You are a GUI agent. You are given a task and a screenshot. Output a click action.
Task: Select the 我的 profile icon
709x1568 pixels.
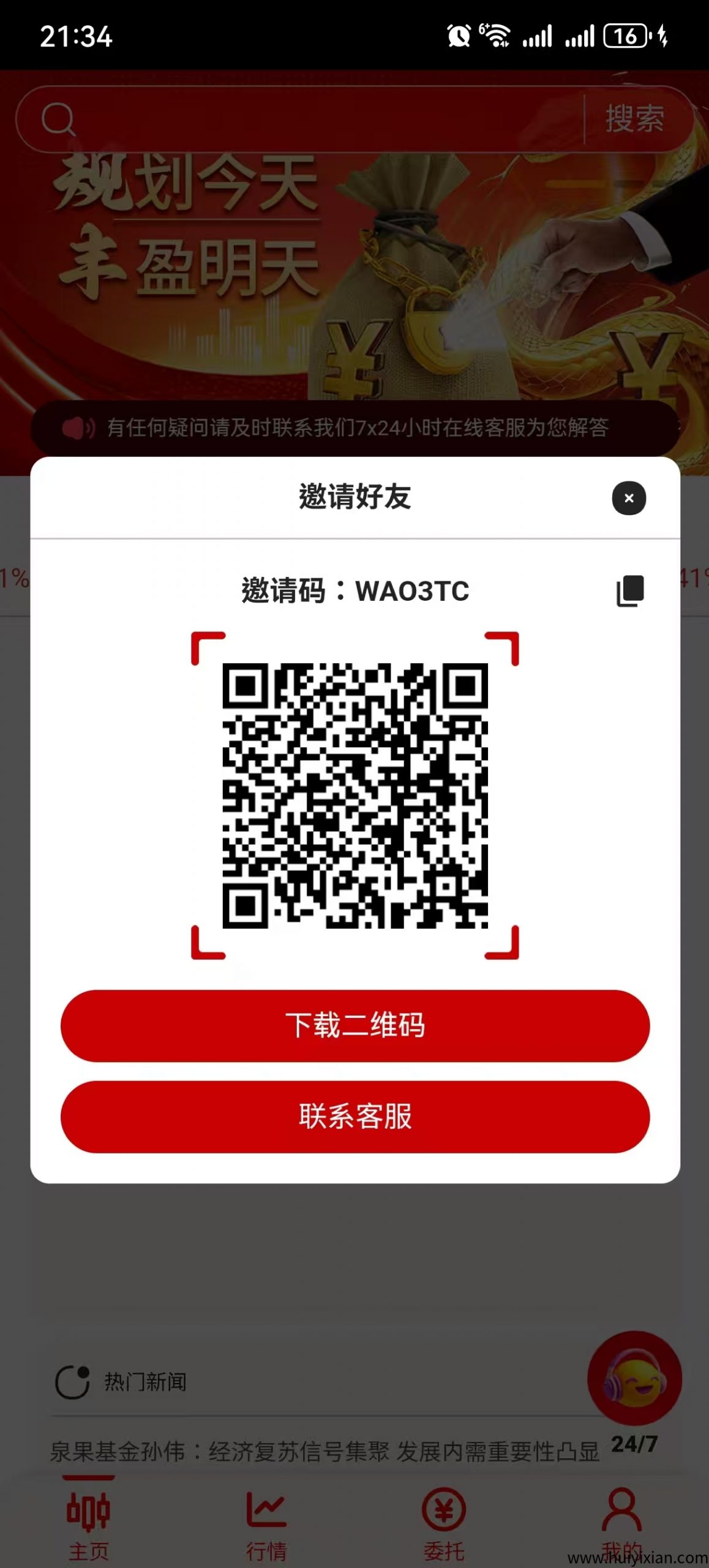click(622, 1507)
